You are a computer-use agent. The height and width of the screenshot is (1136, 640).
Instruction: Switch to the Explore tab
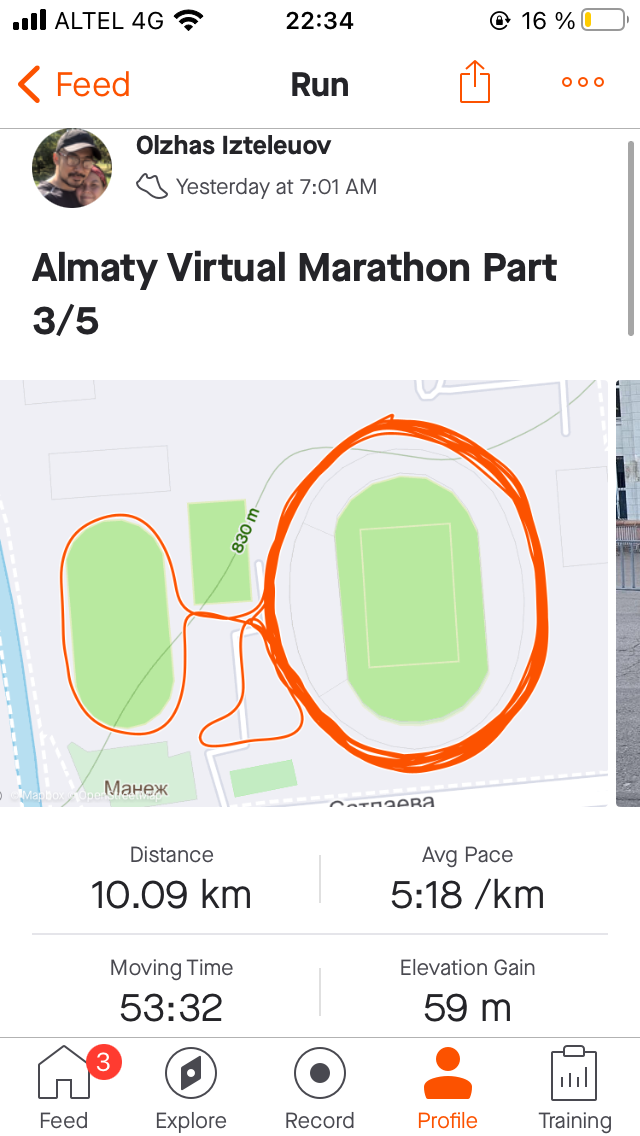[192, 1090]
